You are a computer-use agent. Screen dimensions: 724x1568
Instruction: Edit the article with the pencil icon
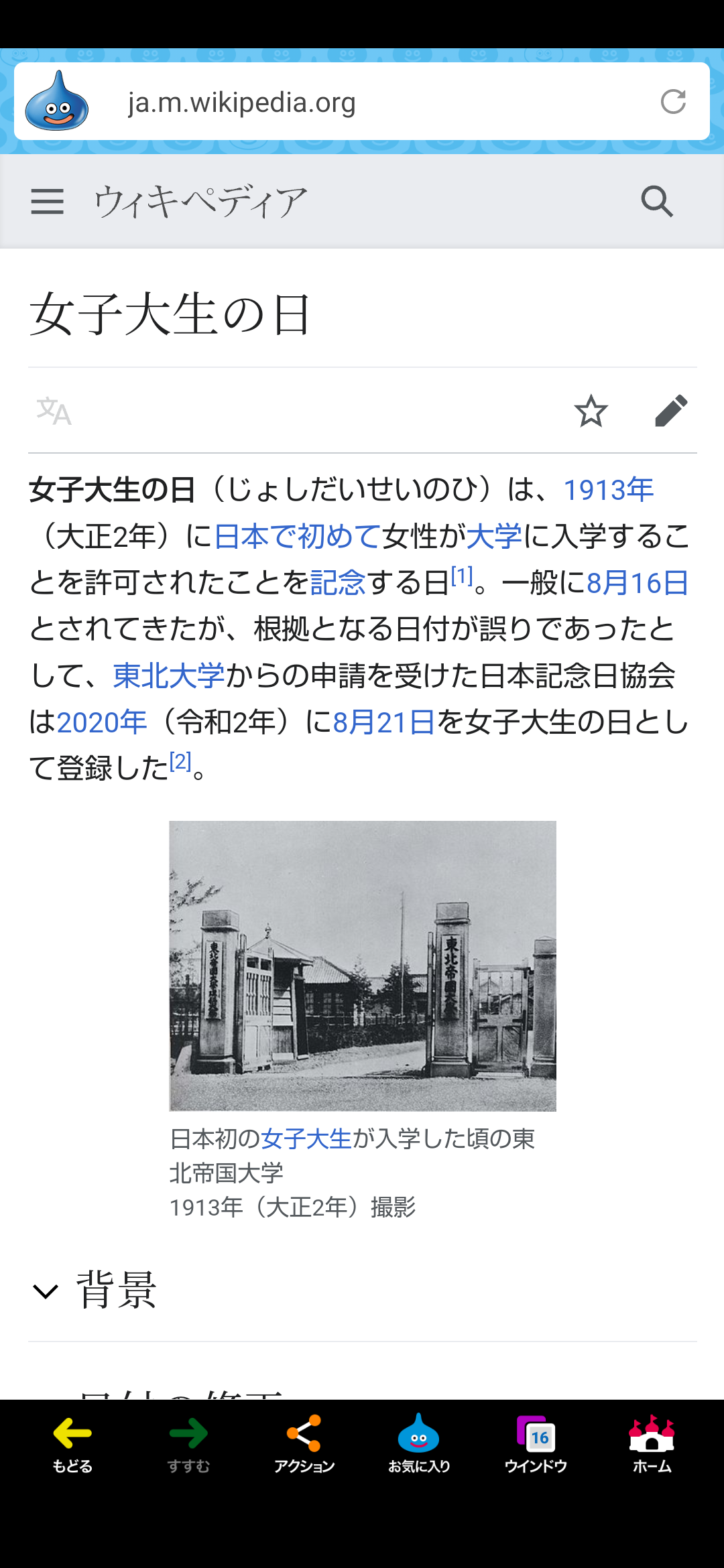click(x=671, y=411)
